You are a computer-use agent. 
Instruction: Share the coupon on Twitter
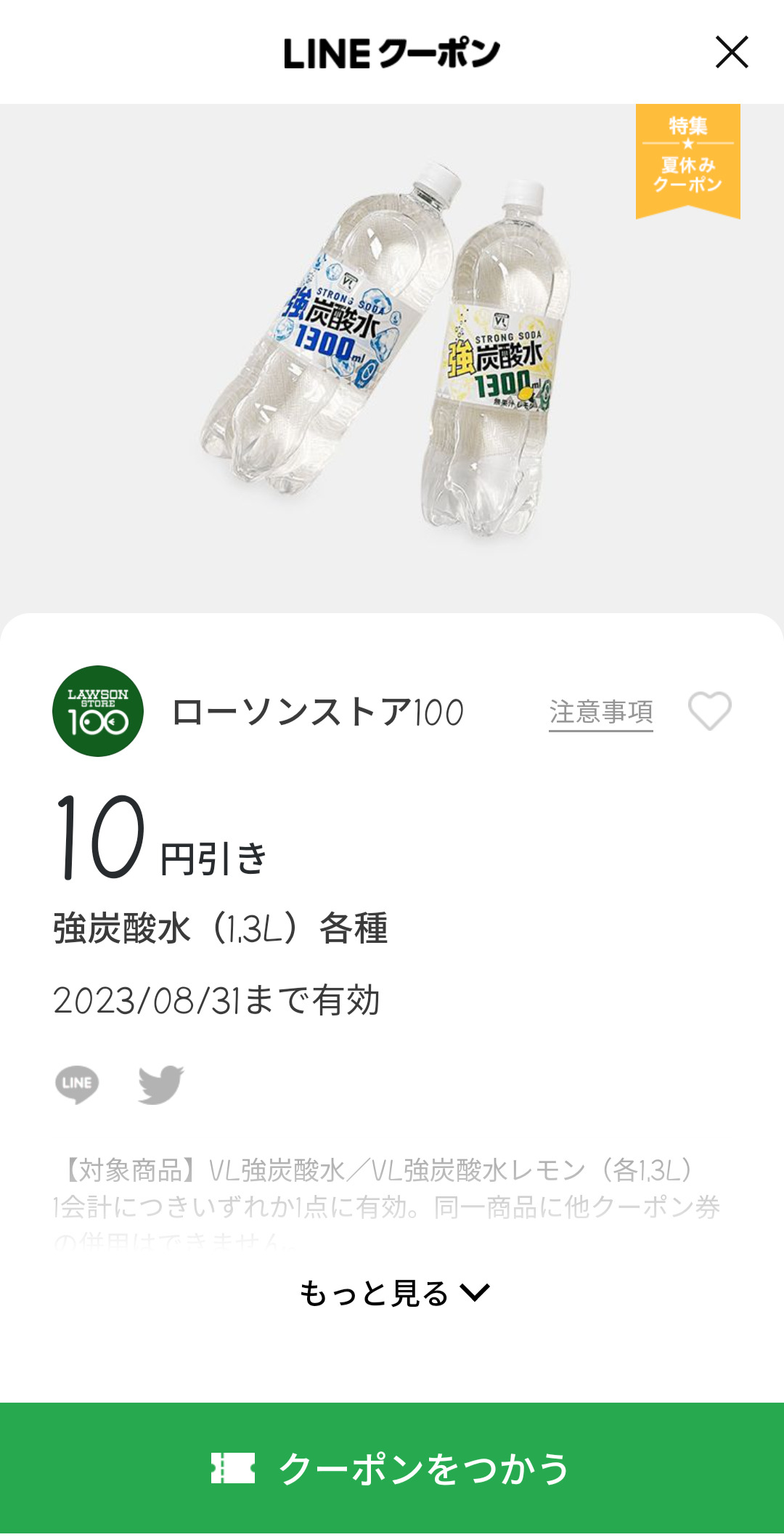pyautogui.click(x=160, y=1084)
